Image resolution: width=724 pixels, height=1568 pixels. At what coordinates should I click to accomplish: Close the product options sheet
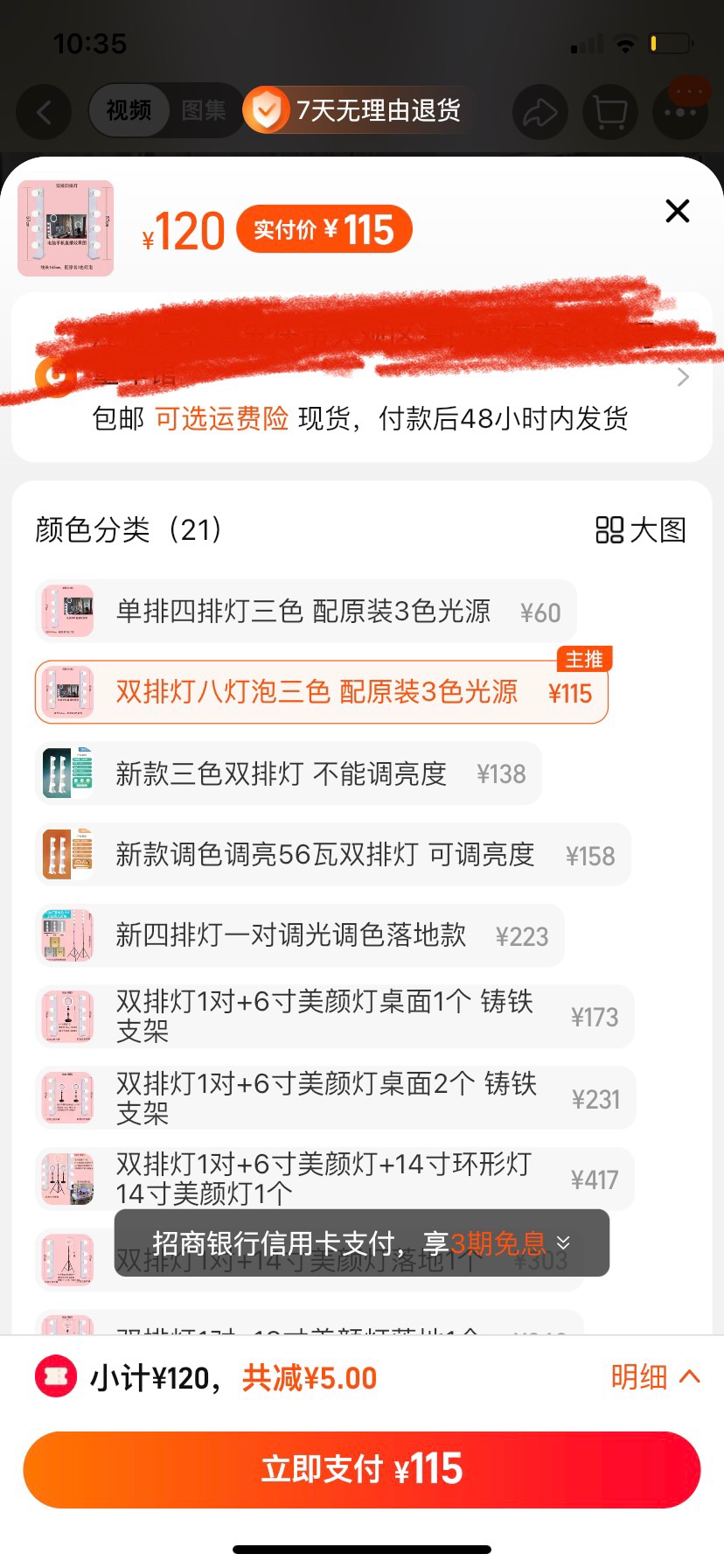(x=678, y=211)
